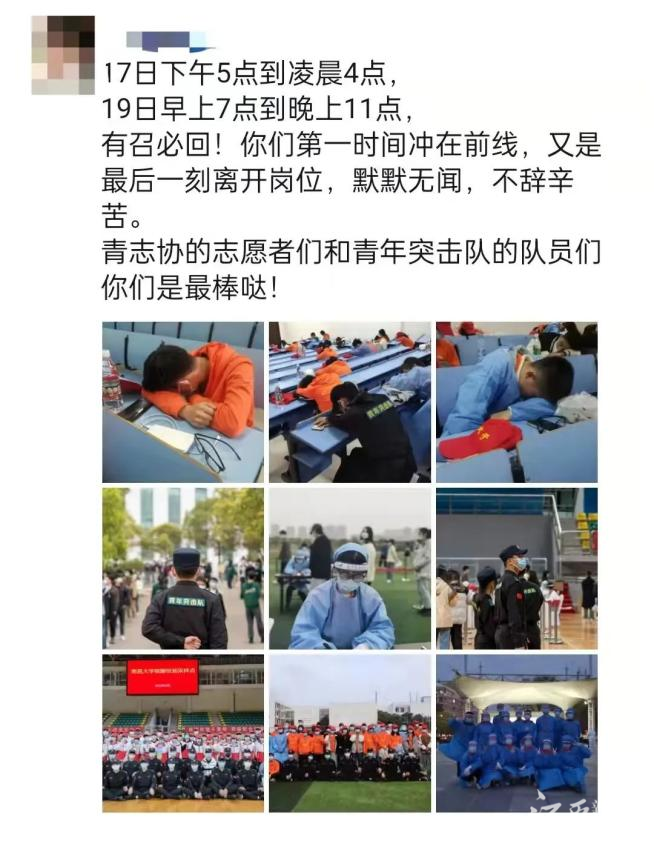The width and height of the screenshot is (654, 841).
Task: Open photo of medic in blue protective suit at table
Action: click(x=350, y=568)
